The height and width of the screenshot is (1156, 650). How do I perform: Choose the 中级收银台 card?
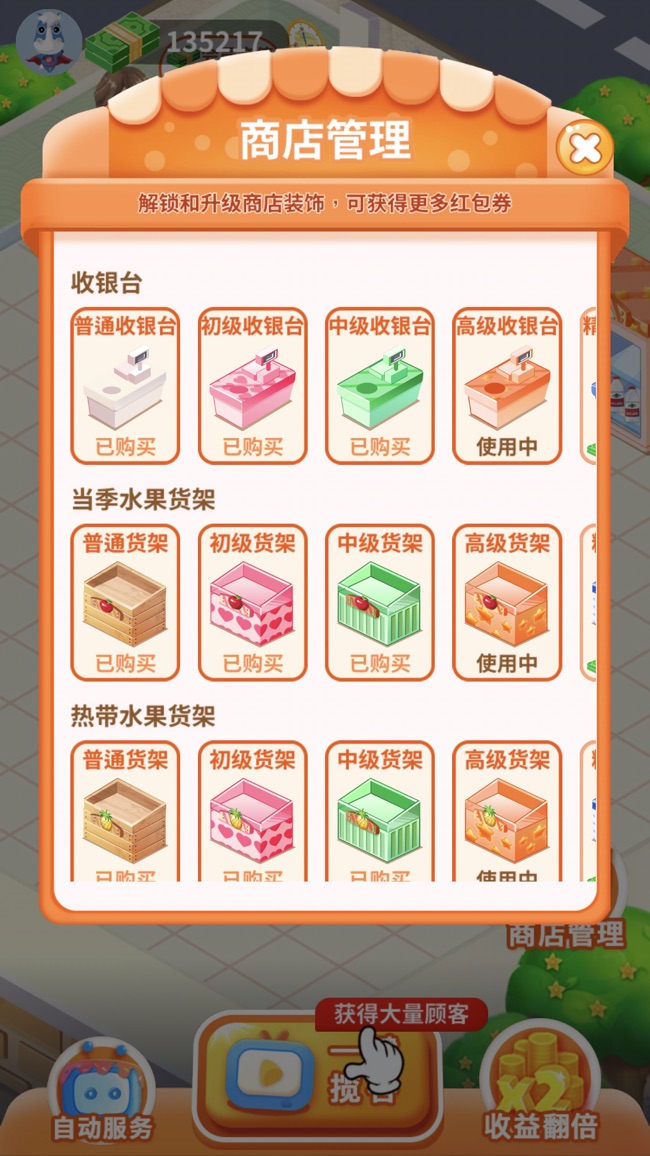pos(380,386)
